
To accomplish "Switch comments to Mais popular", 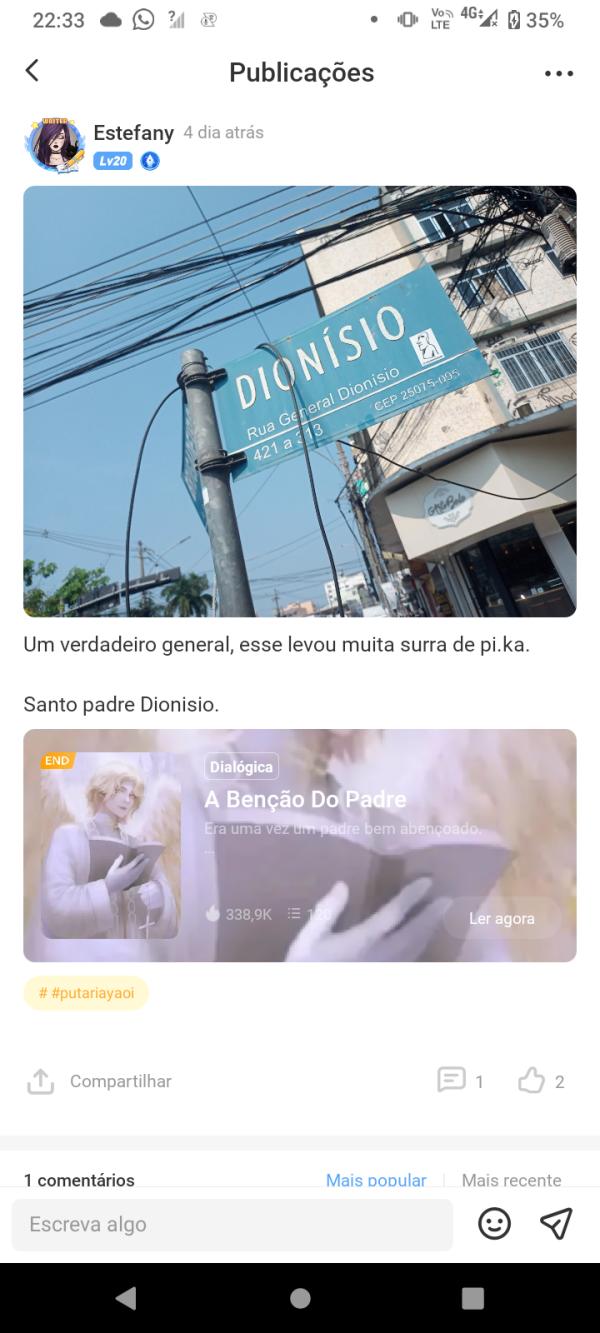I will pos(376,1180).
